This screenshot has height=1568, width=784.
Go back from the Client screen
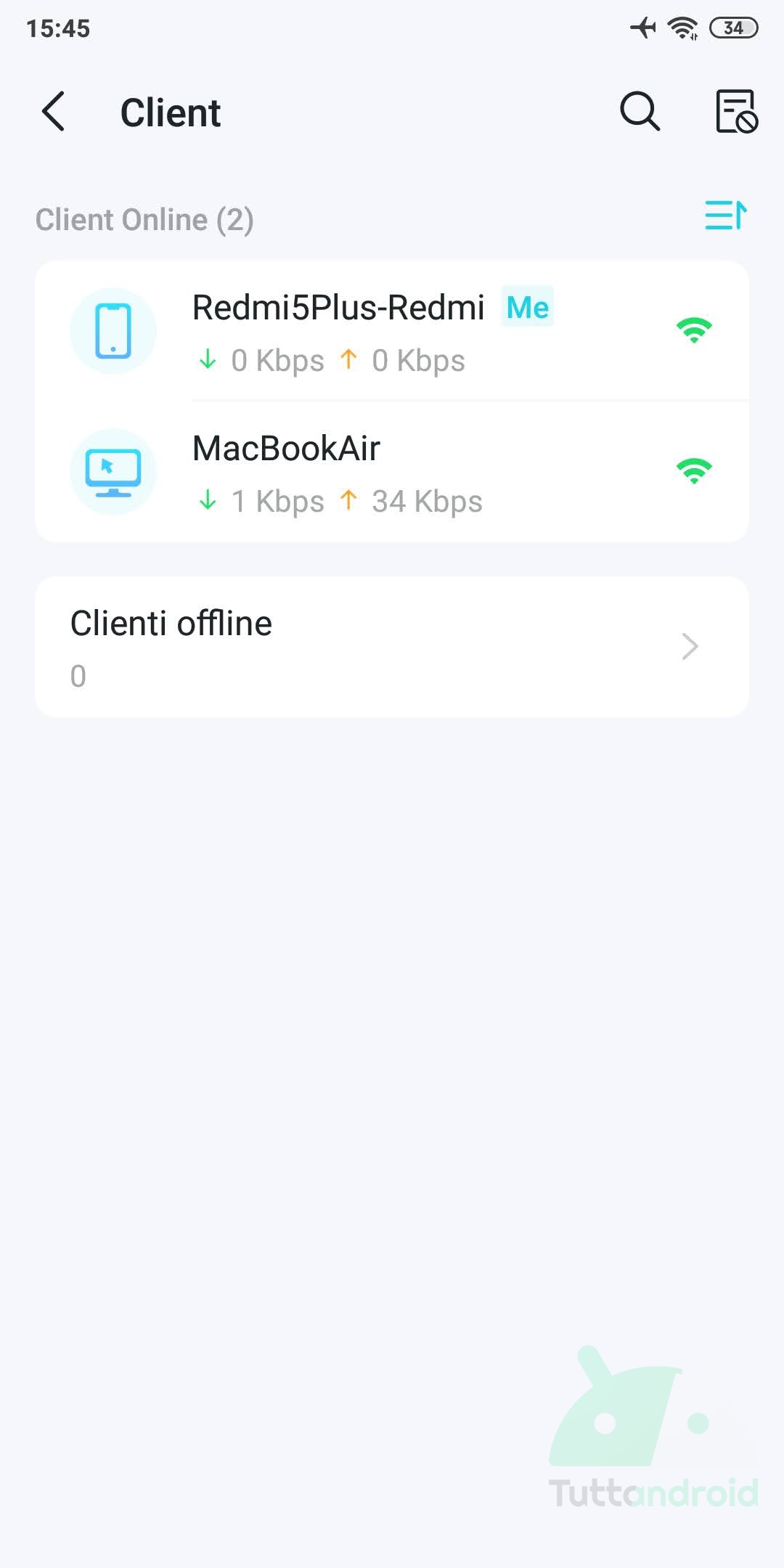coord(54,112)
